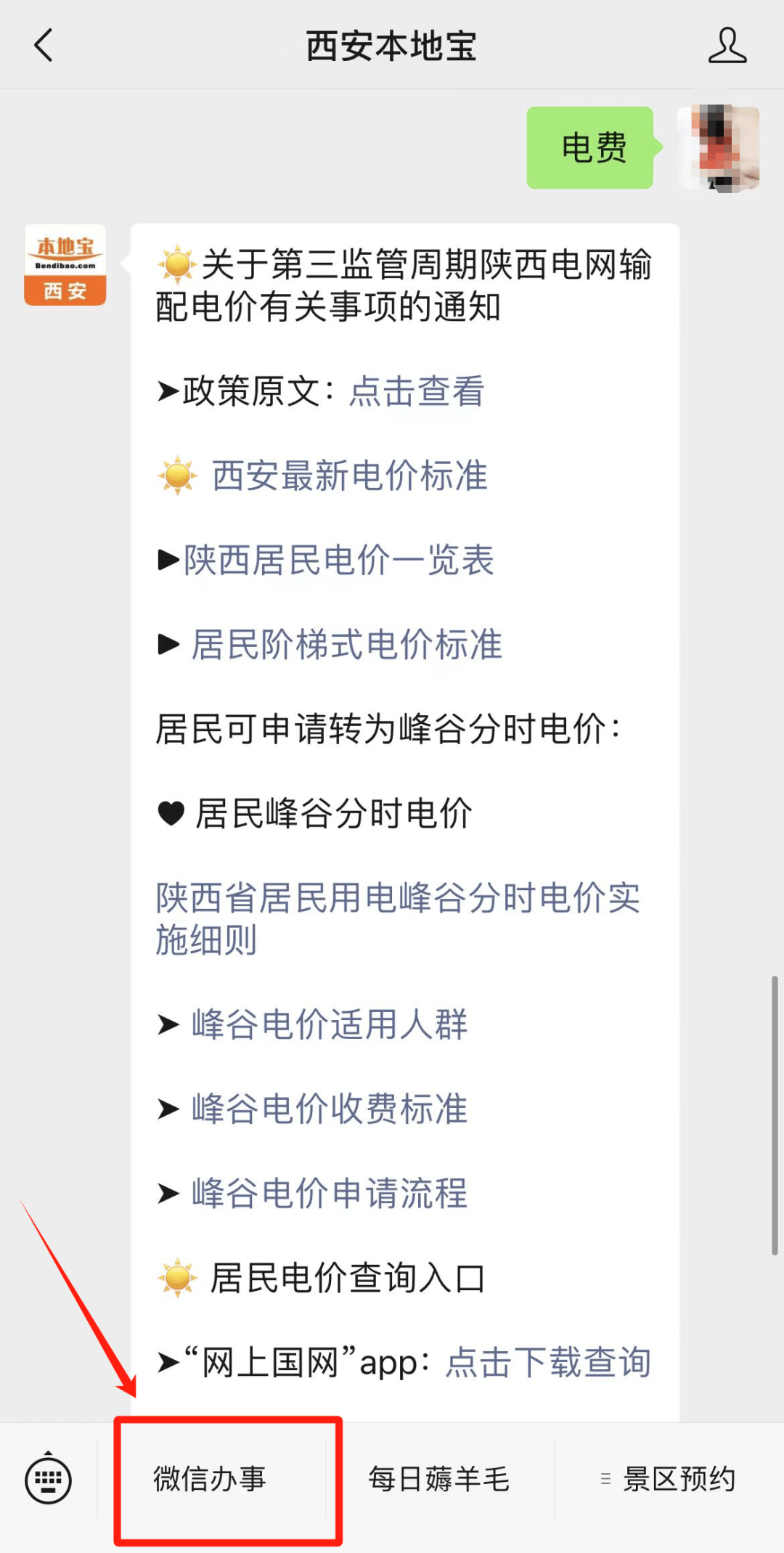View 陕西居民电价一览表
This screenshot has height=1553, width=784.
tap(339, 561)
